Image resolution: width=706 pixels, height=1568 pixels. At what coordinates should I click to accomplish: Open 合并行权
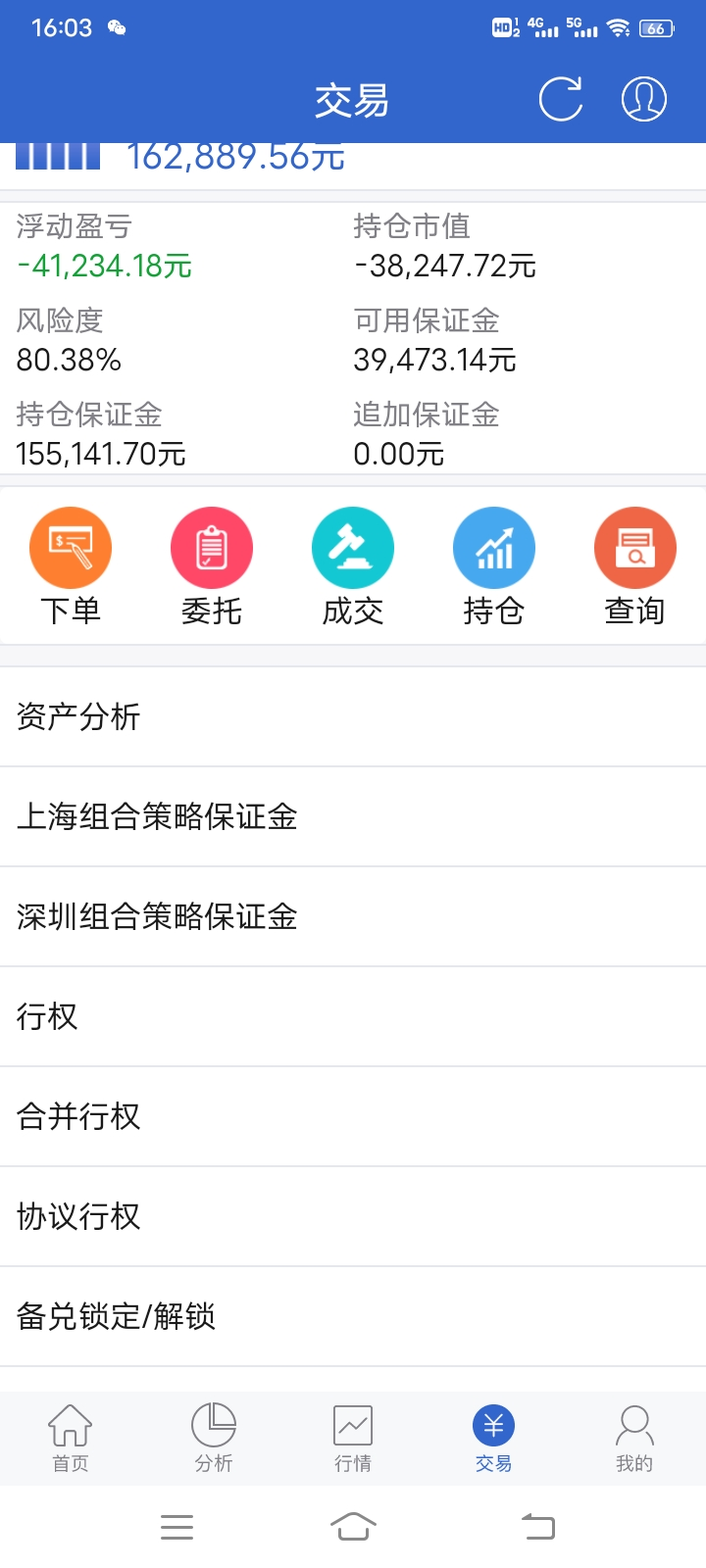353,1116
